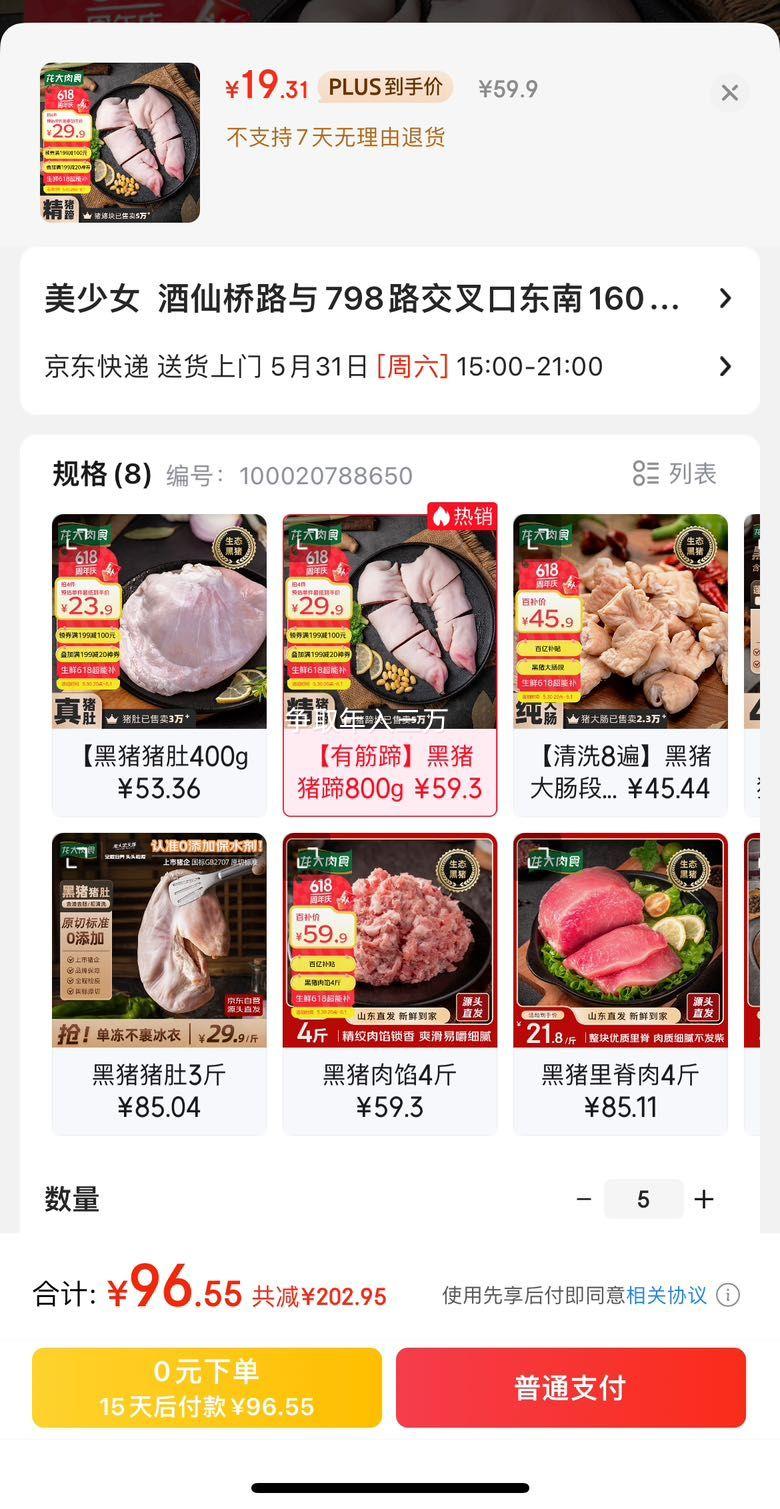Tap the quantity field showing 5
Screen dimensions: 780x1509
pos(643,1199)
